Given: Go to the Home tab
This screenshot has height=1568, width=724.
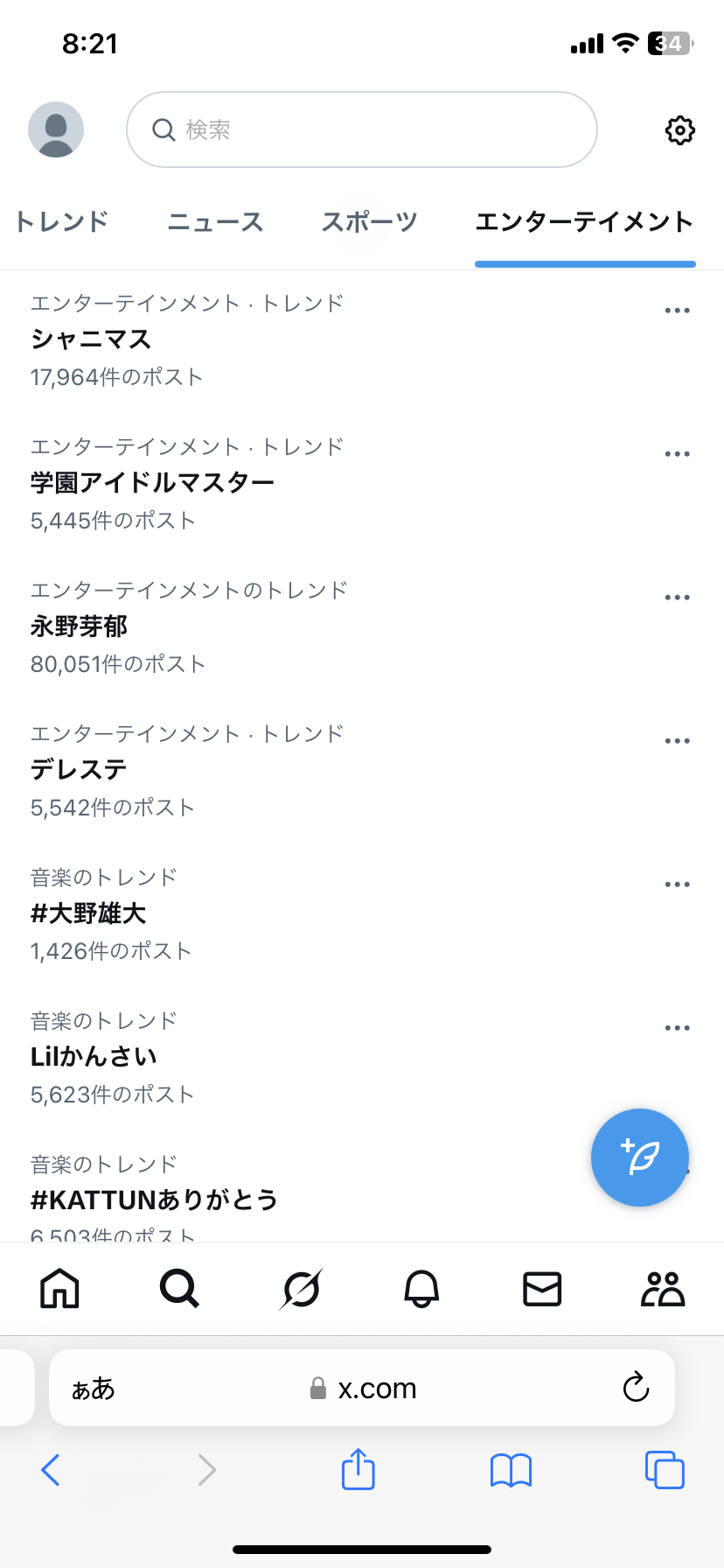Looking at the screenshot, I should point(59,1289).
